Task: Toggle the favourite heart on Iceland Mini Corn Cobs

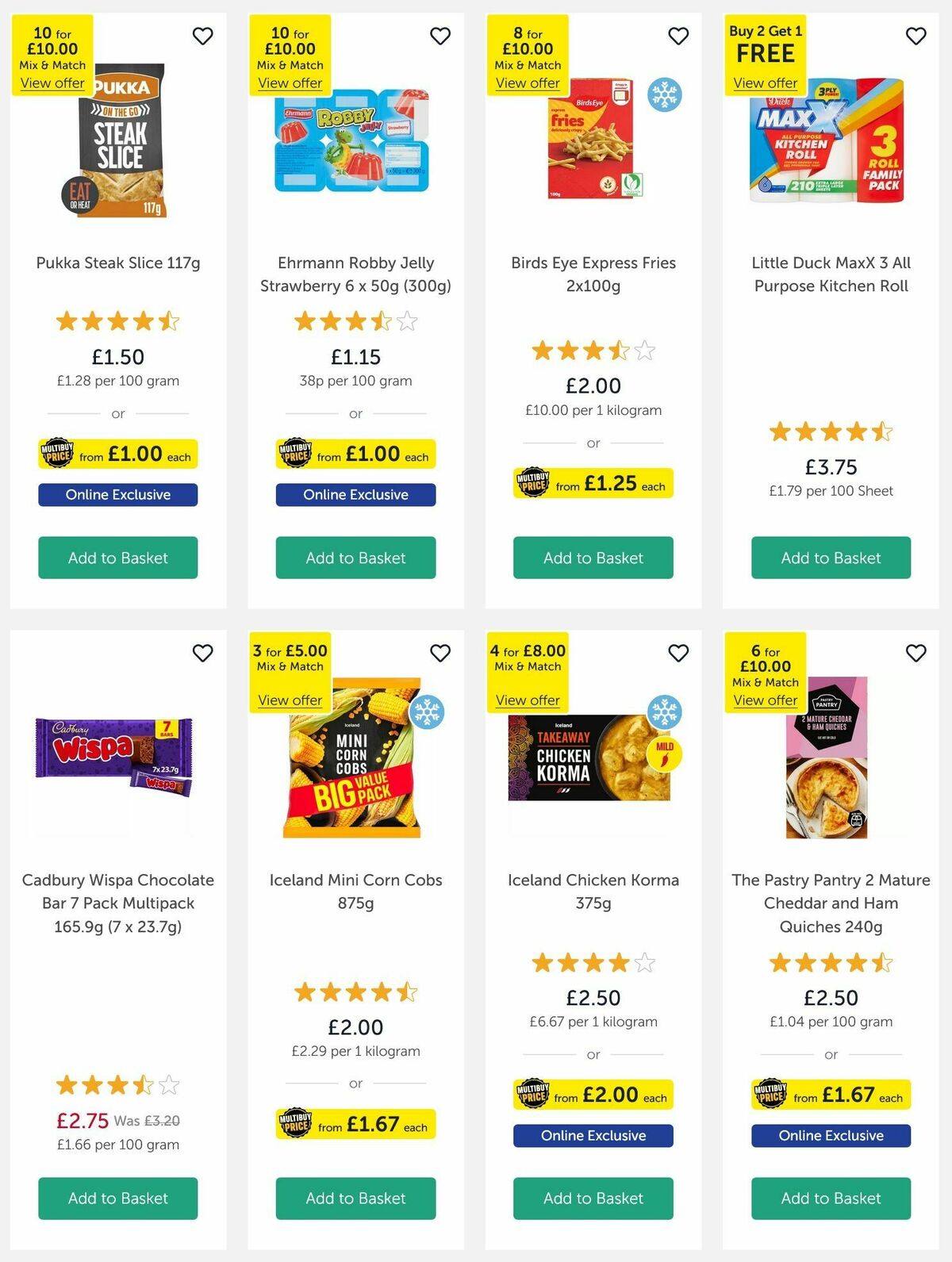Action: [x=441, y=653]
